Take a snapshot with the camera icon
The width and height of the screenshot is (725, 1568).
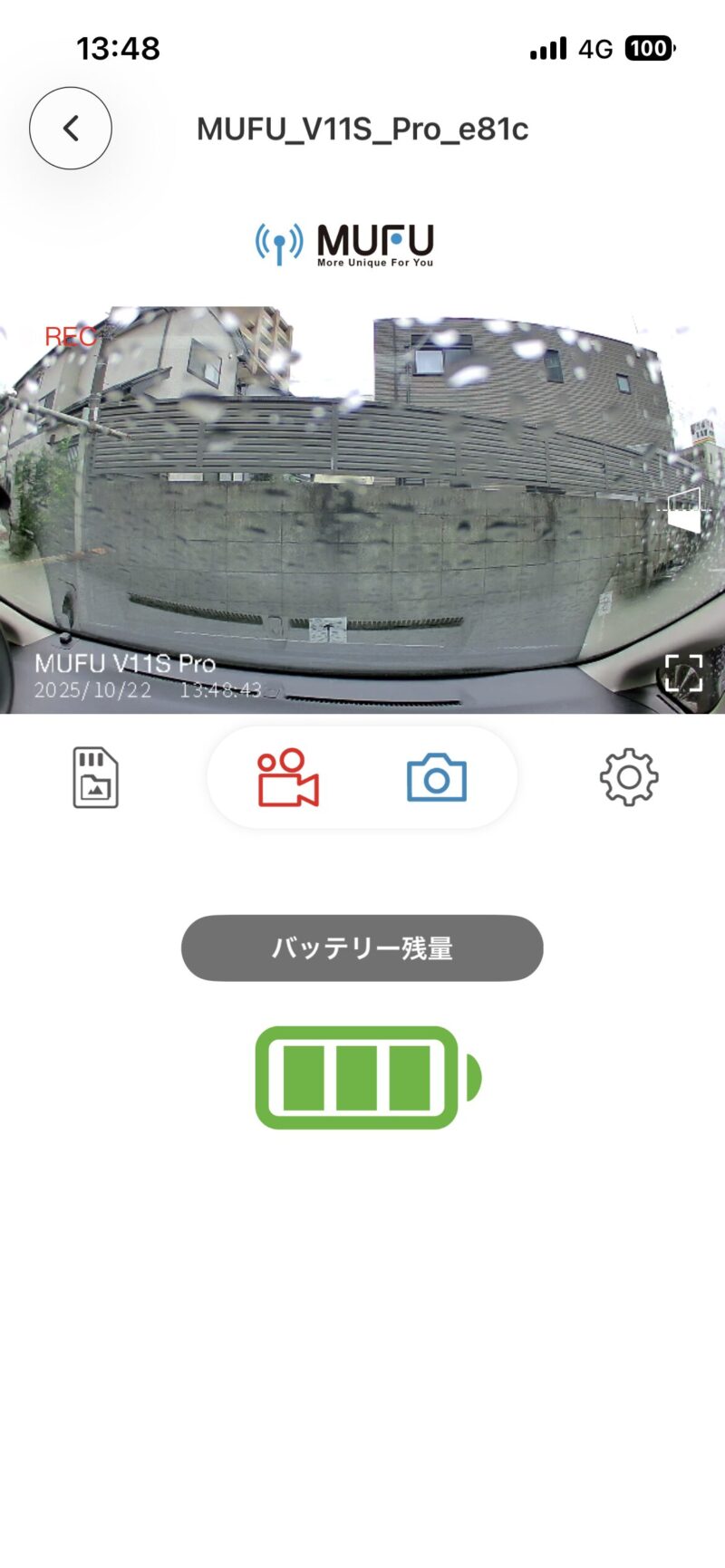436,778
